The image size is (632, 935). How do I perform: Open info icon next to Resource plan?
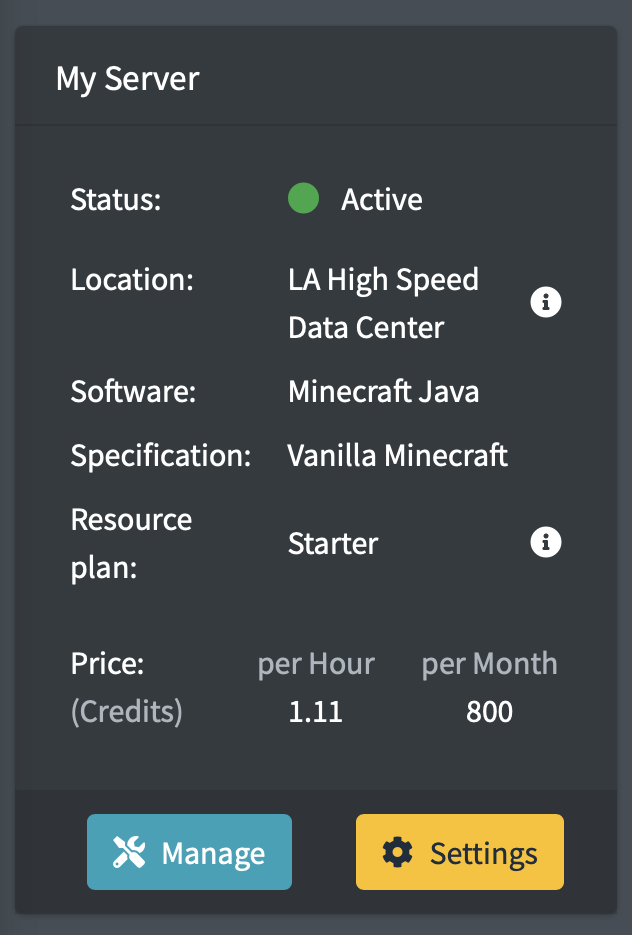click(x=545, y=543)
